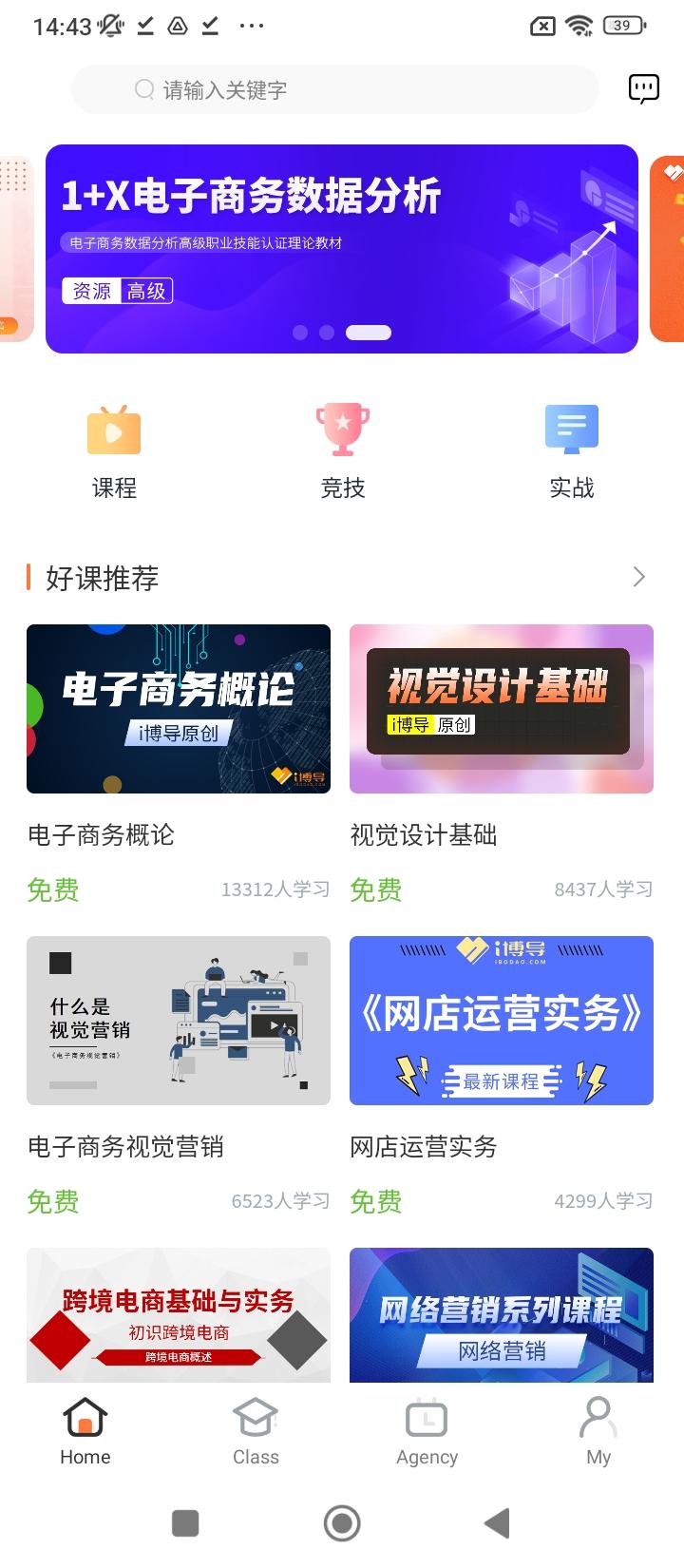This screenshot has width=684, height=1568.
Task: Open the 网店运营实务 course title
Action: (x=422, y=1146)
